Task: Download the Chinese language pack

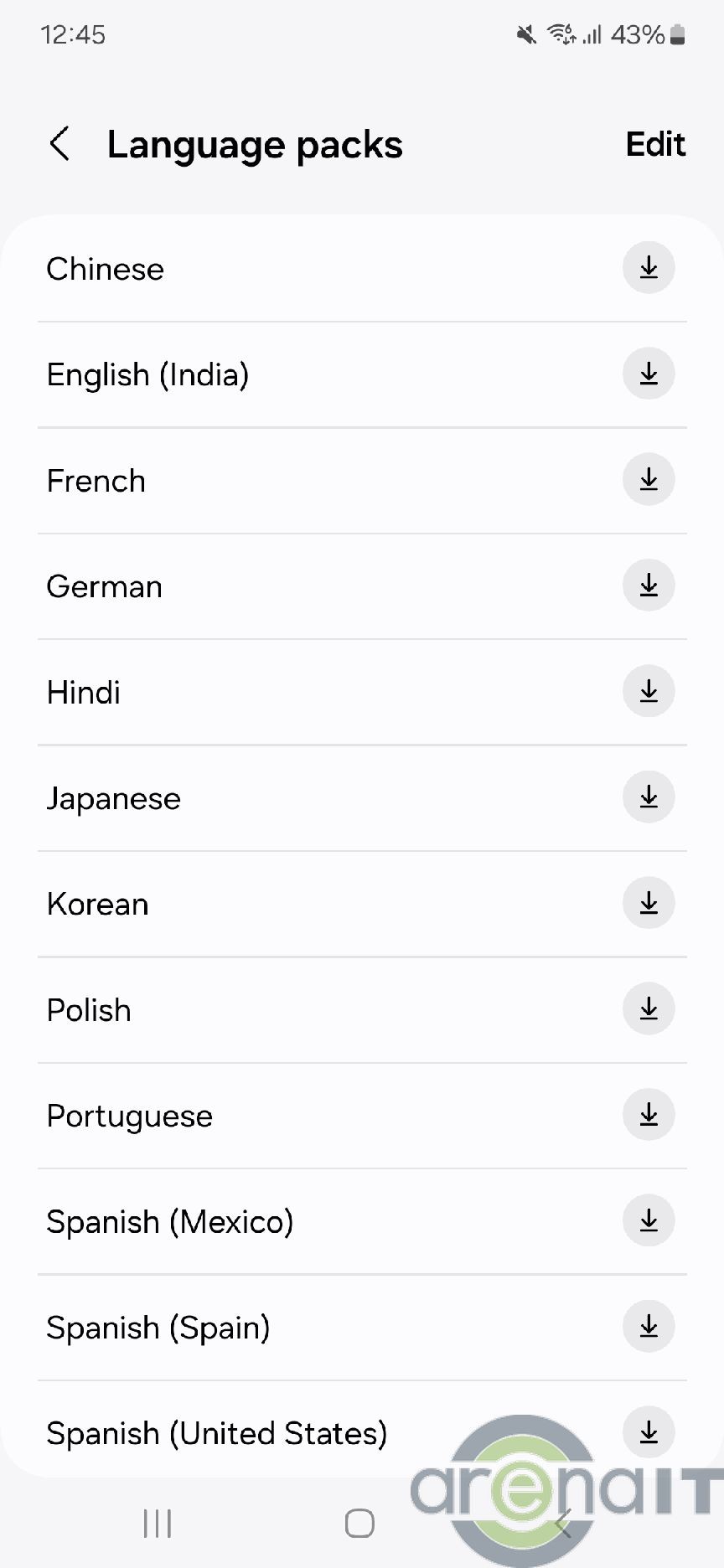Action: (649, 268)
